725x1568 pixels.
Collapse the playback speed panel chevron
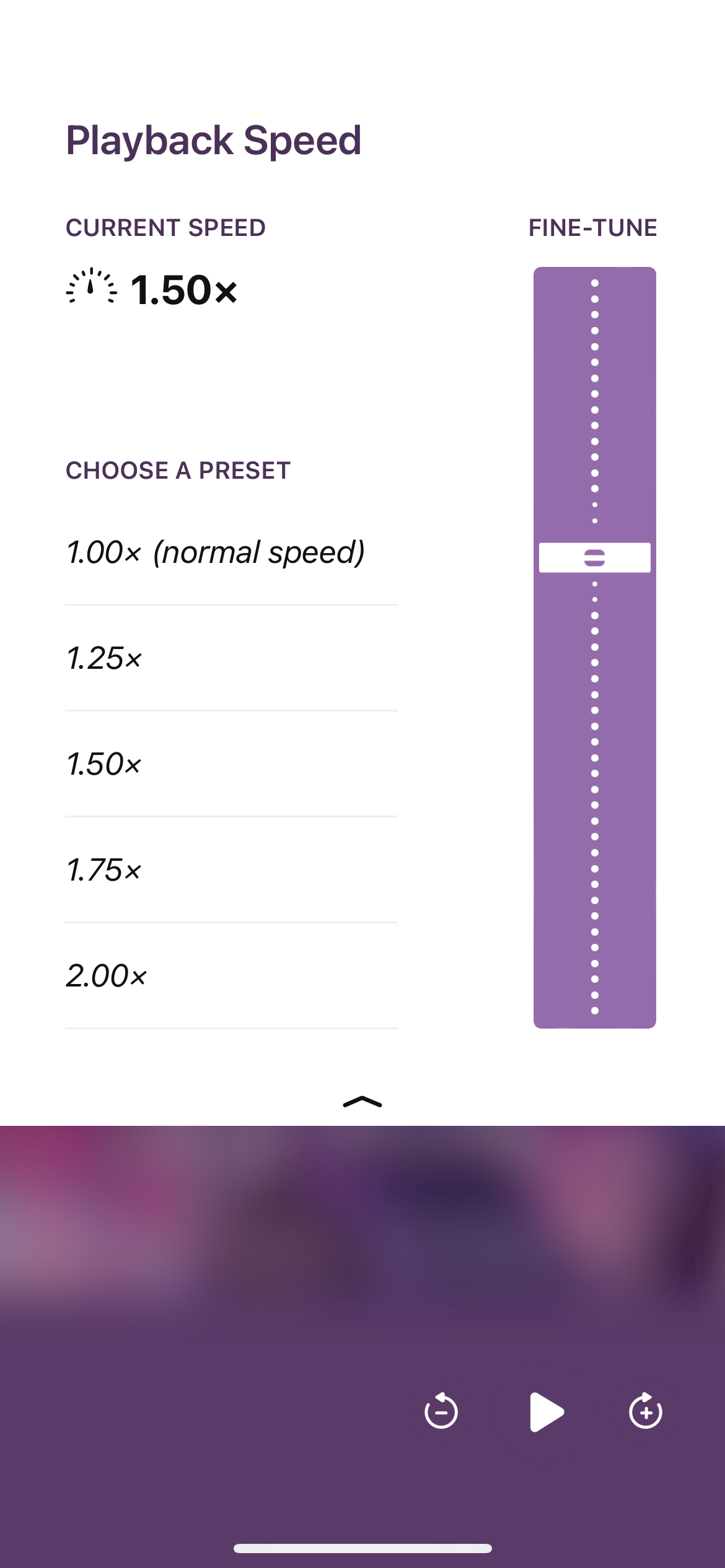[362, 1102]
